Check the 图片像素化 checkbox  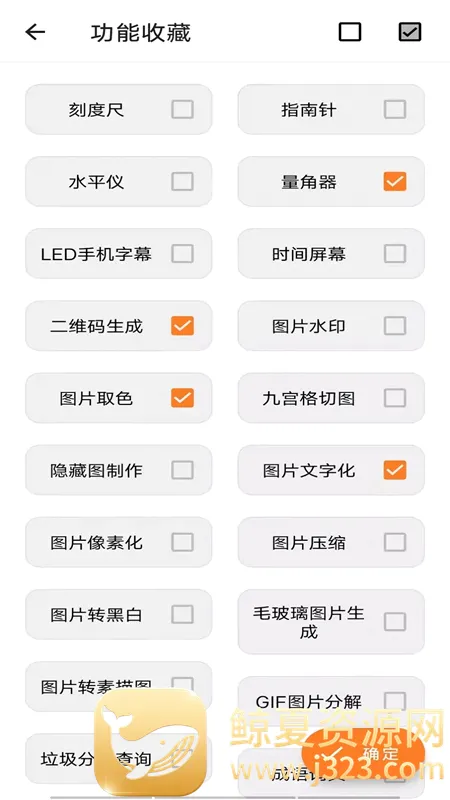182,542
